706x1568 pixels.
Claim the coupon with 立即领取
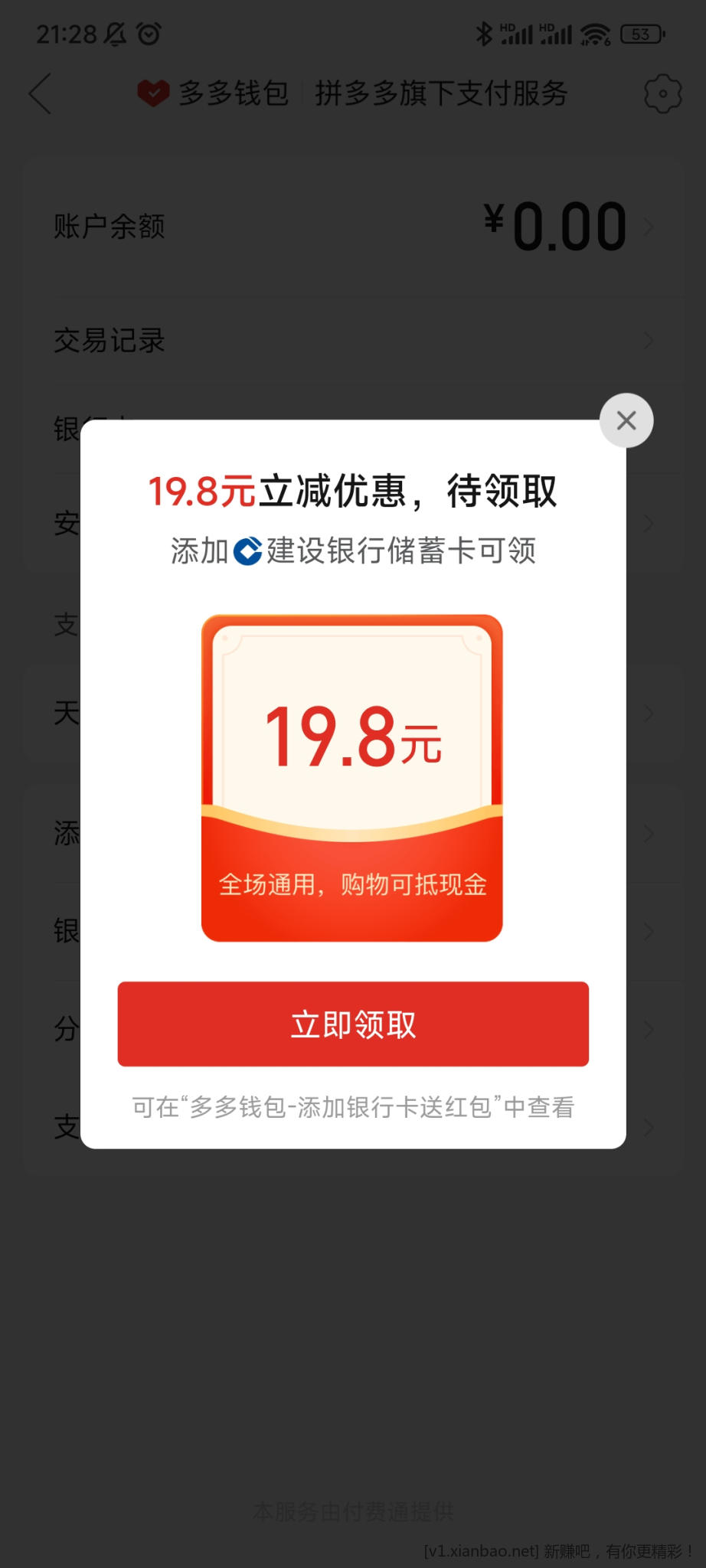[x=353, y=1024]
